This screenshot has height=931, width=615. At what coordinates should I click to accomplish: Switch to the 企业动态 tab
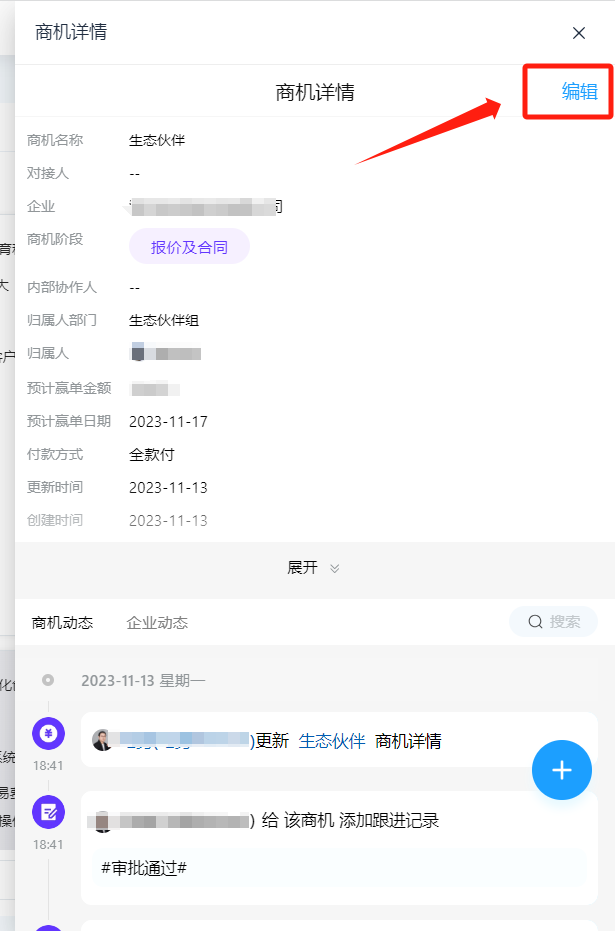tap(157, 622)
